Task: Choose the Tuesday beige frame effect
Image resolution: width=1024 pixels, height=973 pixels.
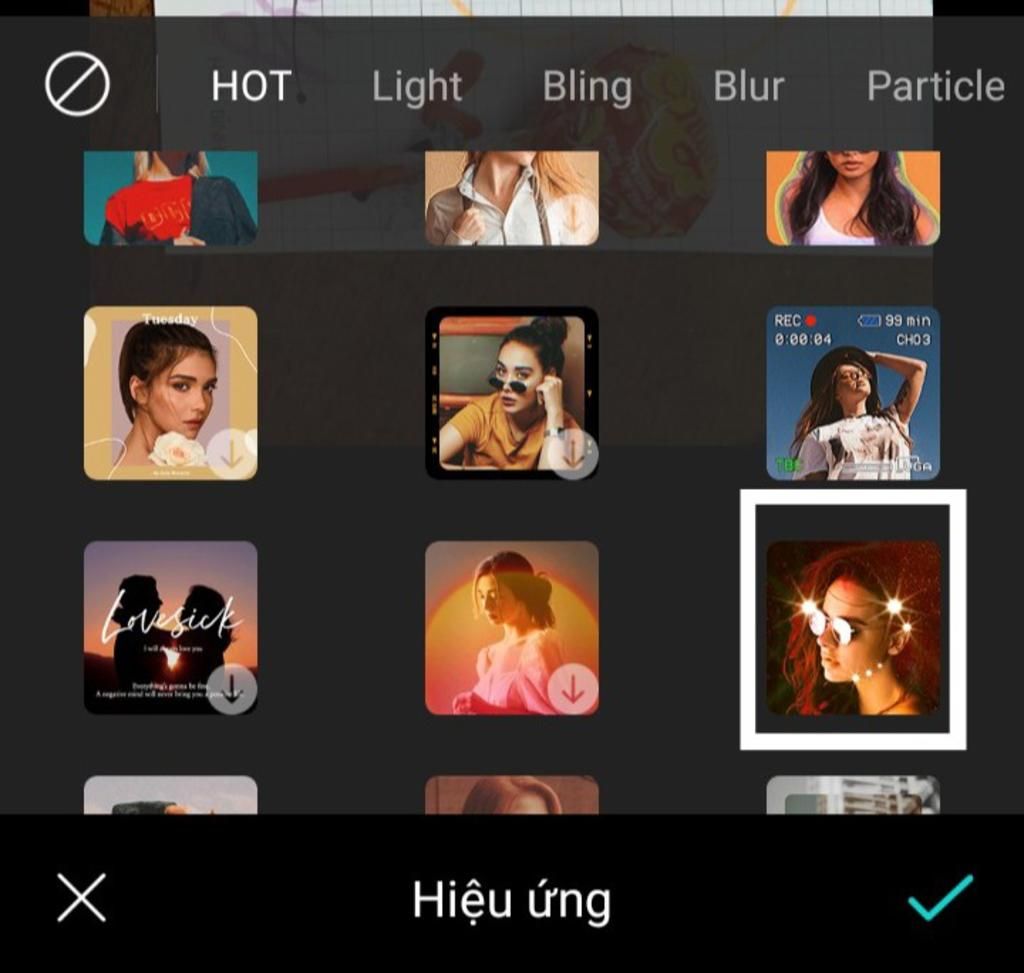Action: click(170, 393)
